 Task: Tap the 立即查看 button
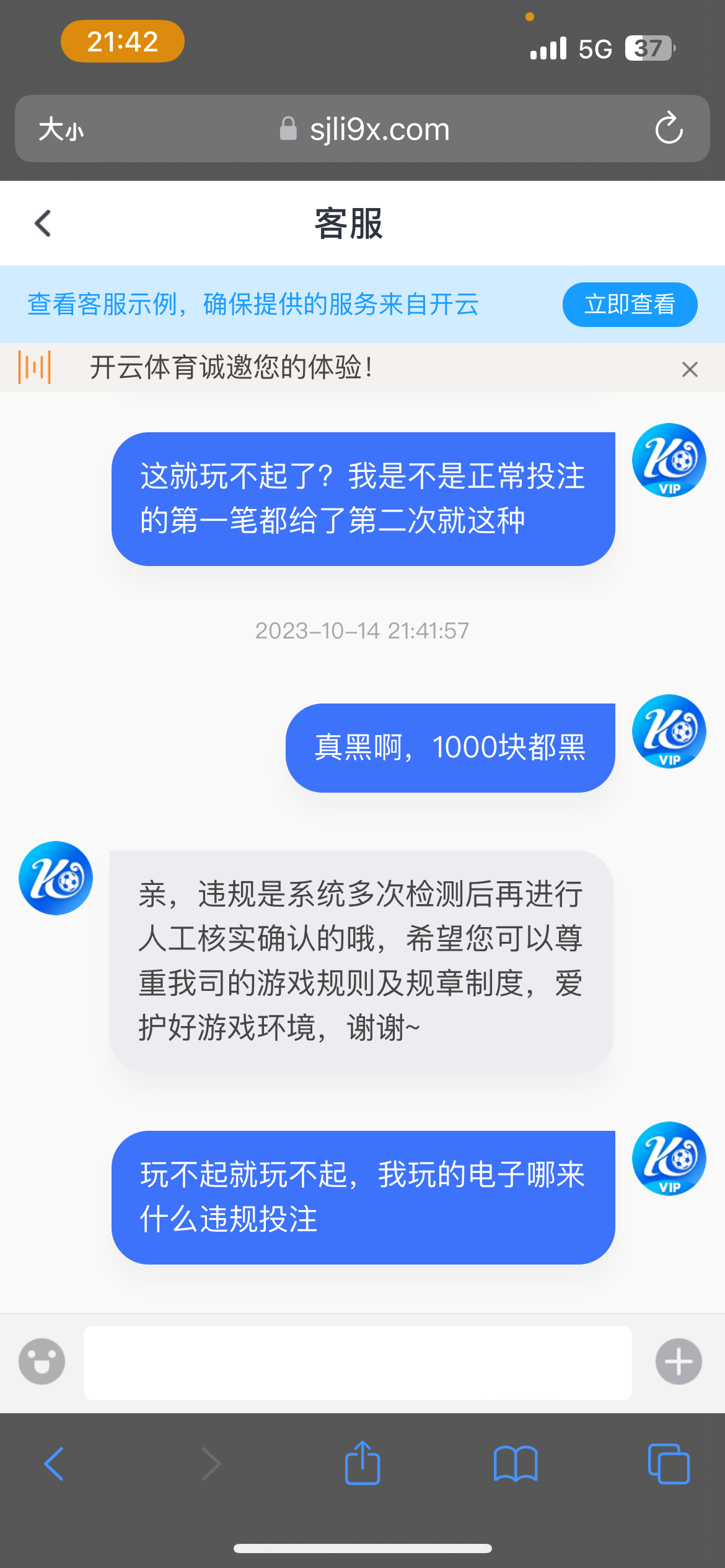[x=630, y=304]
